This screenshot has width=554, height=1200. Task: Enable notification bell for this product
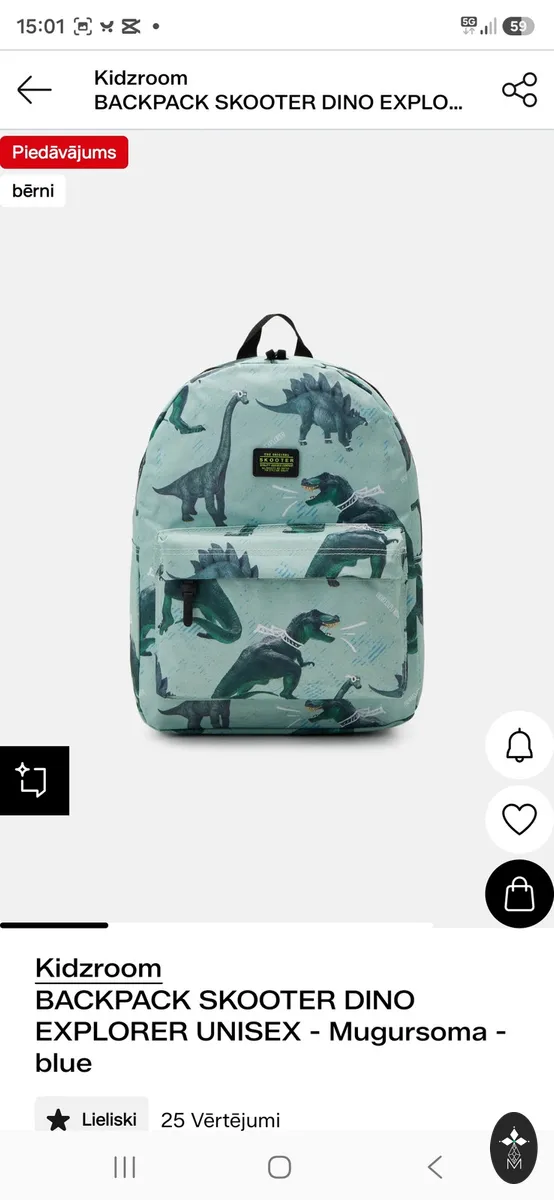(x=519, y=745)
